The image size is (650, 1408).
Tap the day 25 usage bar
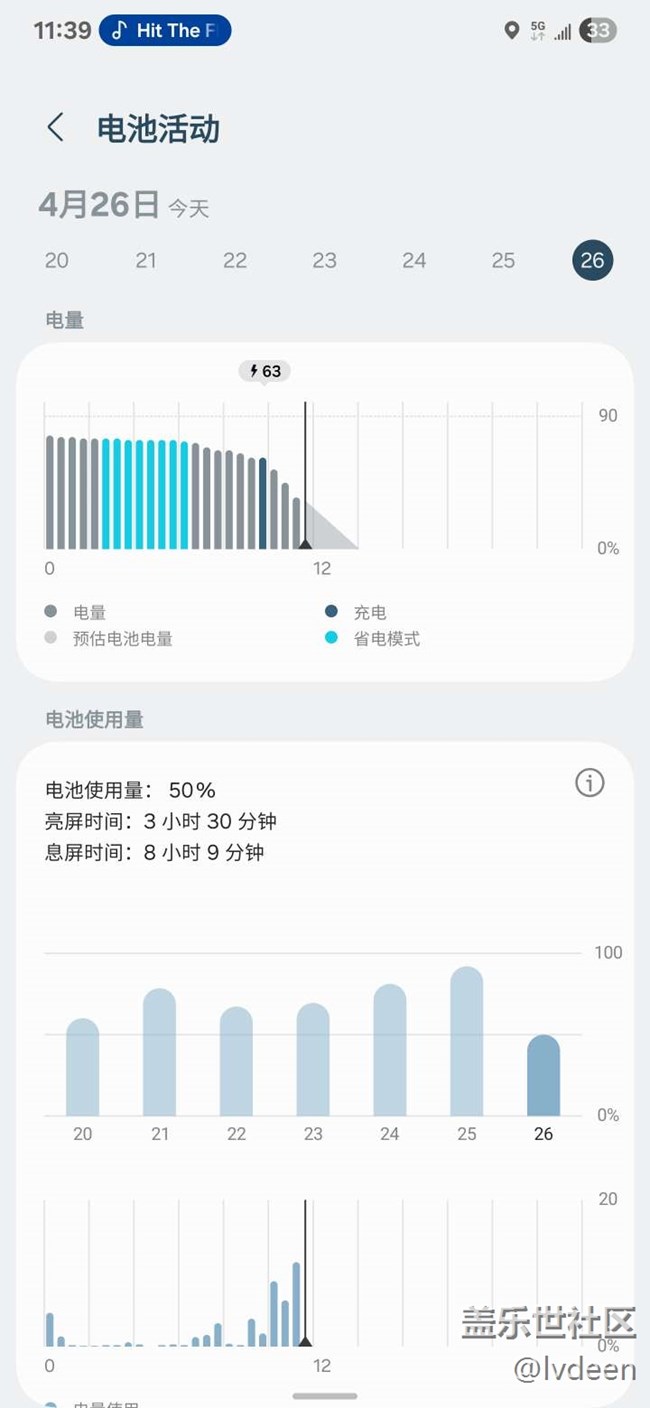coord(467,1041)
